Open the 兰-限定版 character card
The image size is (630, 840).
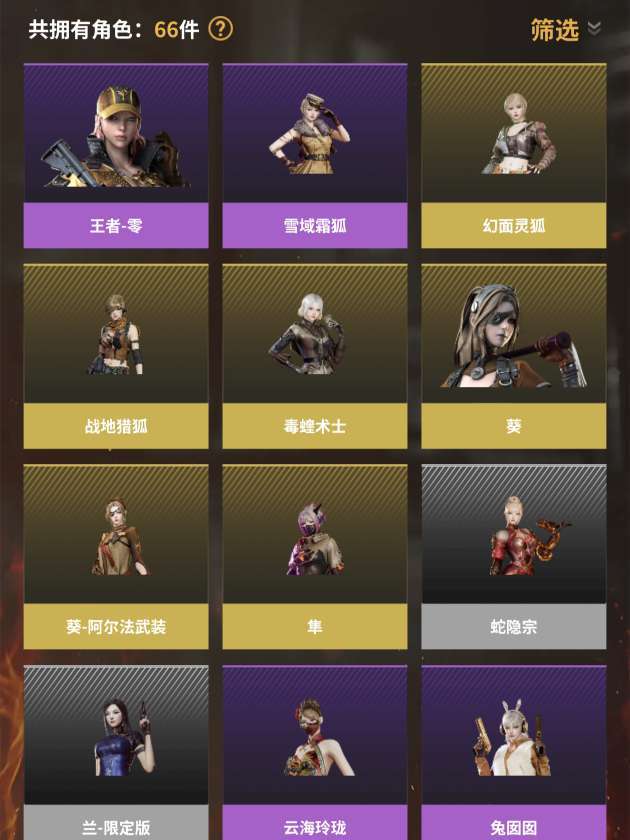tap(116, 752)
